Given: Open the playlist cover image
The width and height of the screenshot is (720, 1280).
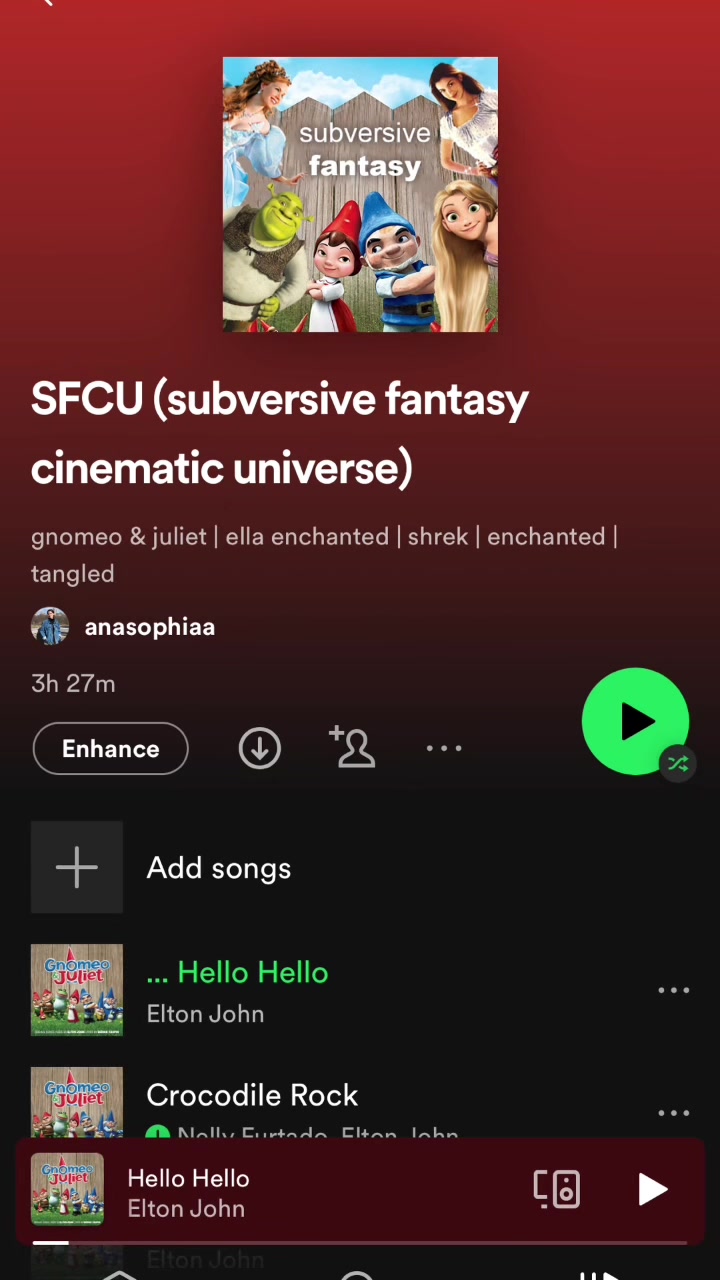Looking at the screenshot, I should tap(360, 194).
